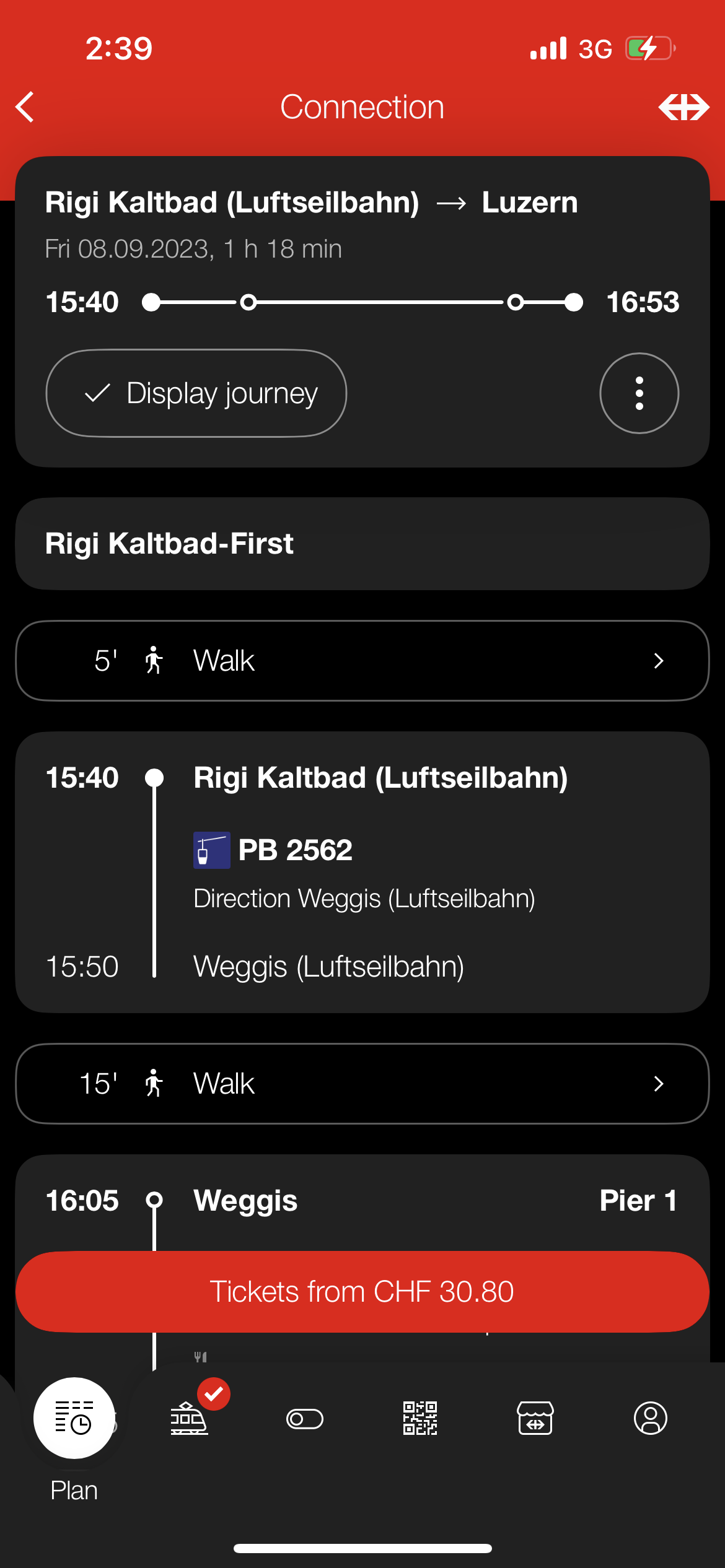The height and width of the screenshot is (1568, 725).
Task: Open the train journeys tab
Action: (189, 1419)
